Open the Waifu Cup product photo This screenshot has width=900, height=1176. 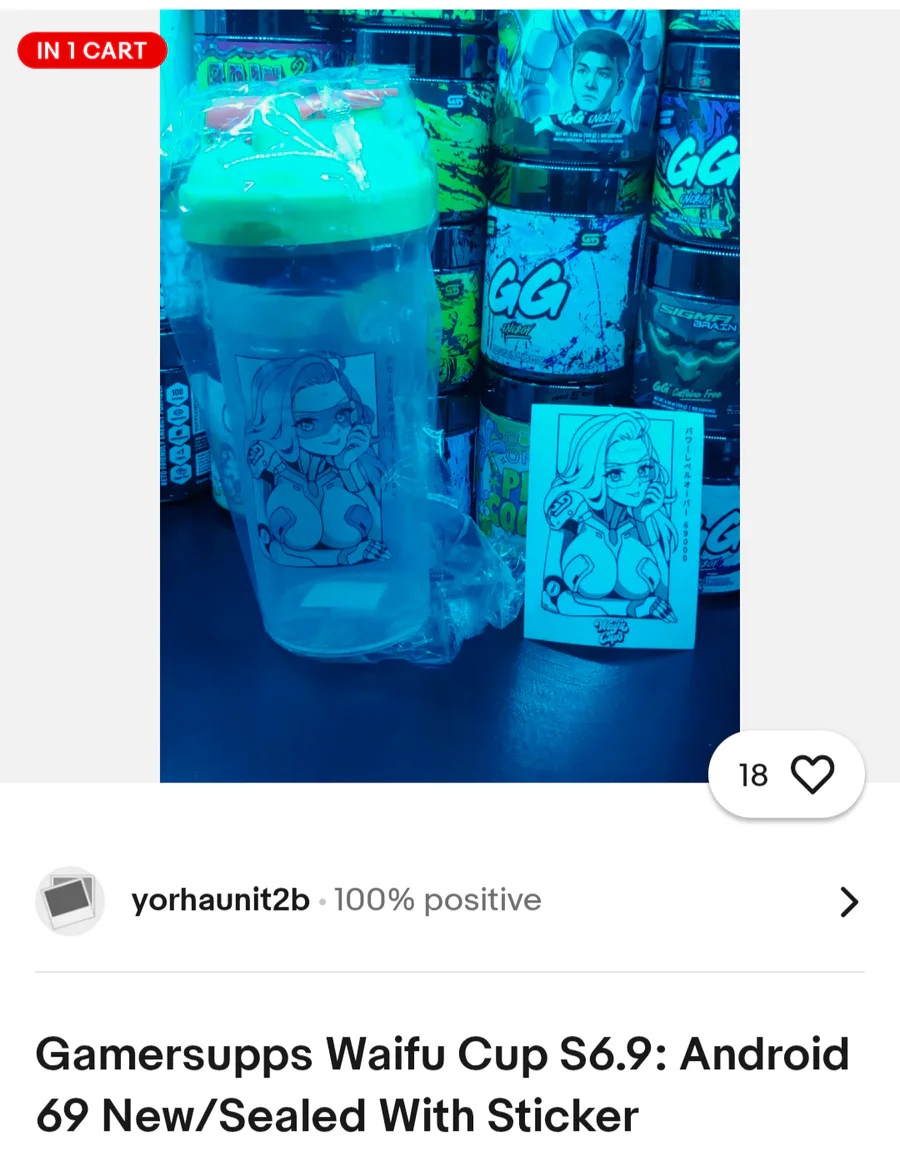coord(450,395)
